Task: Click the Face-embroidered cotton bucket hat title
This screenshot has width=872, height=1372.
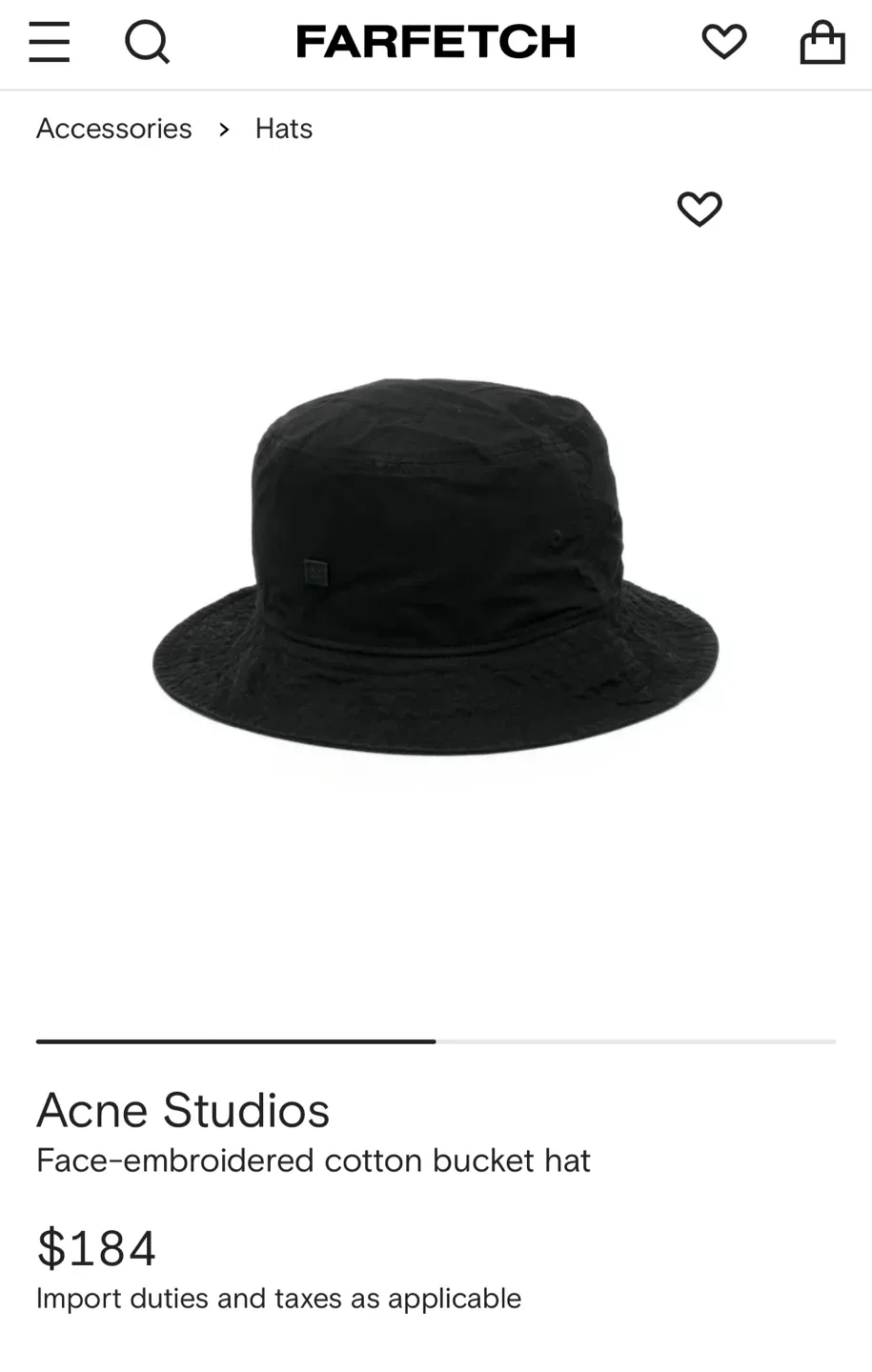Action: 313,1160
